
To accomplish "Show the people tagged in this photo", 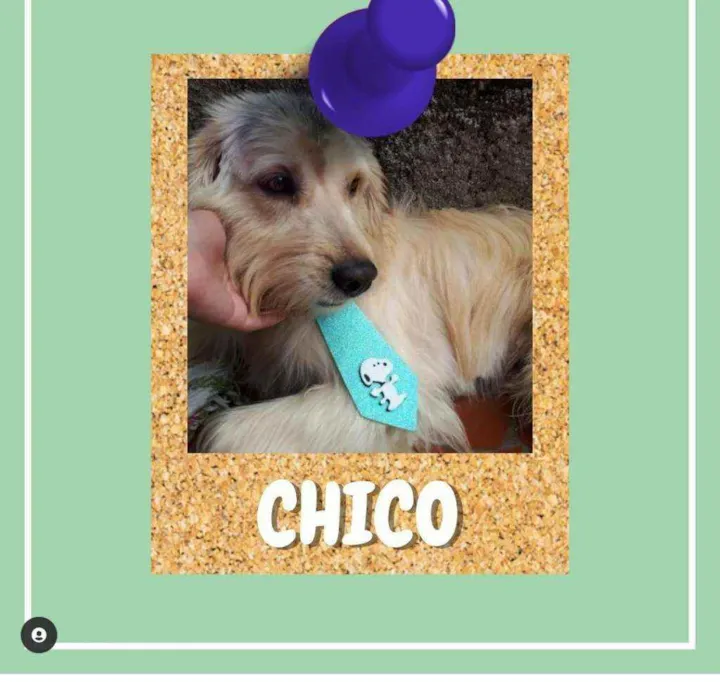I will point(39,635).
